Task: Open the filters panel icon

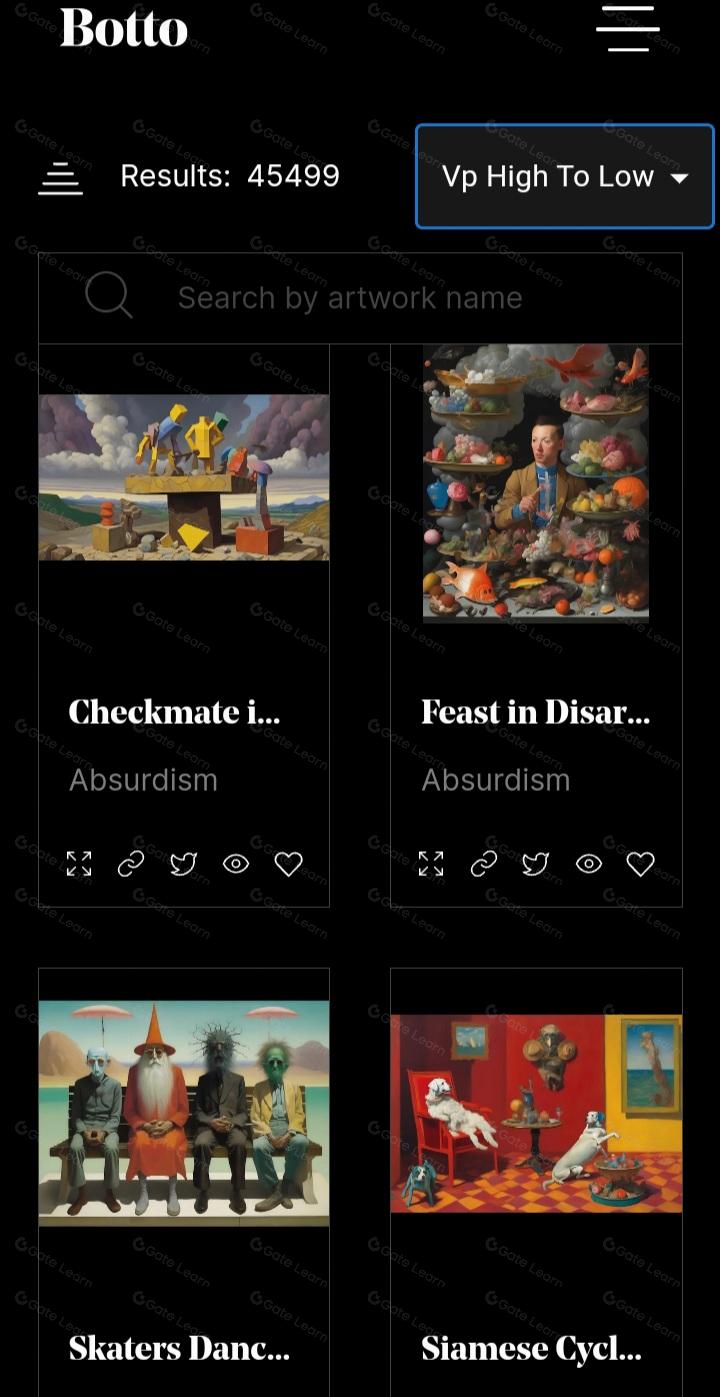Action: coord(60,177)
